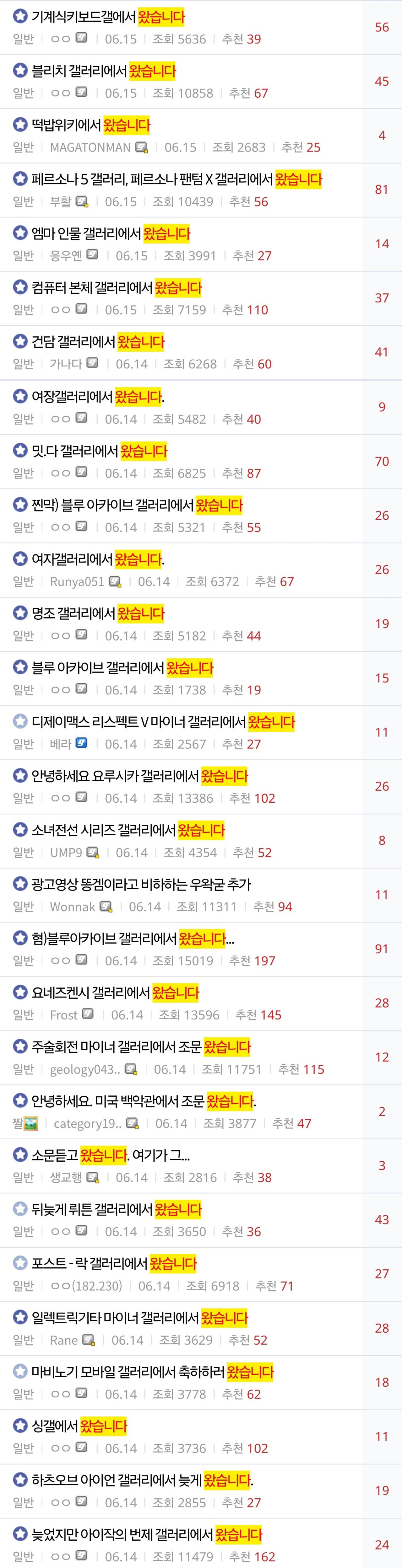
Task: Open the post '블리치 갤러리에서 왔습니다'
Action: click(x=104, y=71)
